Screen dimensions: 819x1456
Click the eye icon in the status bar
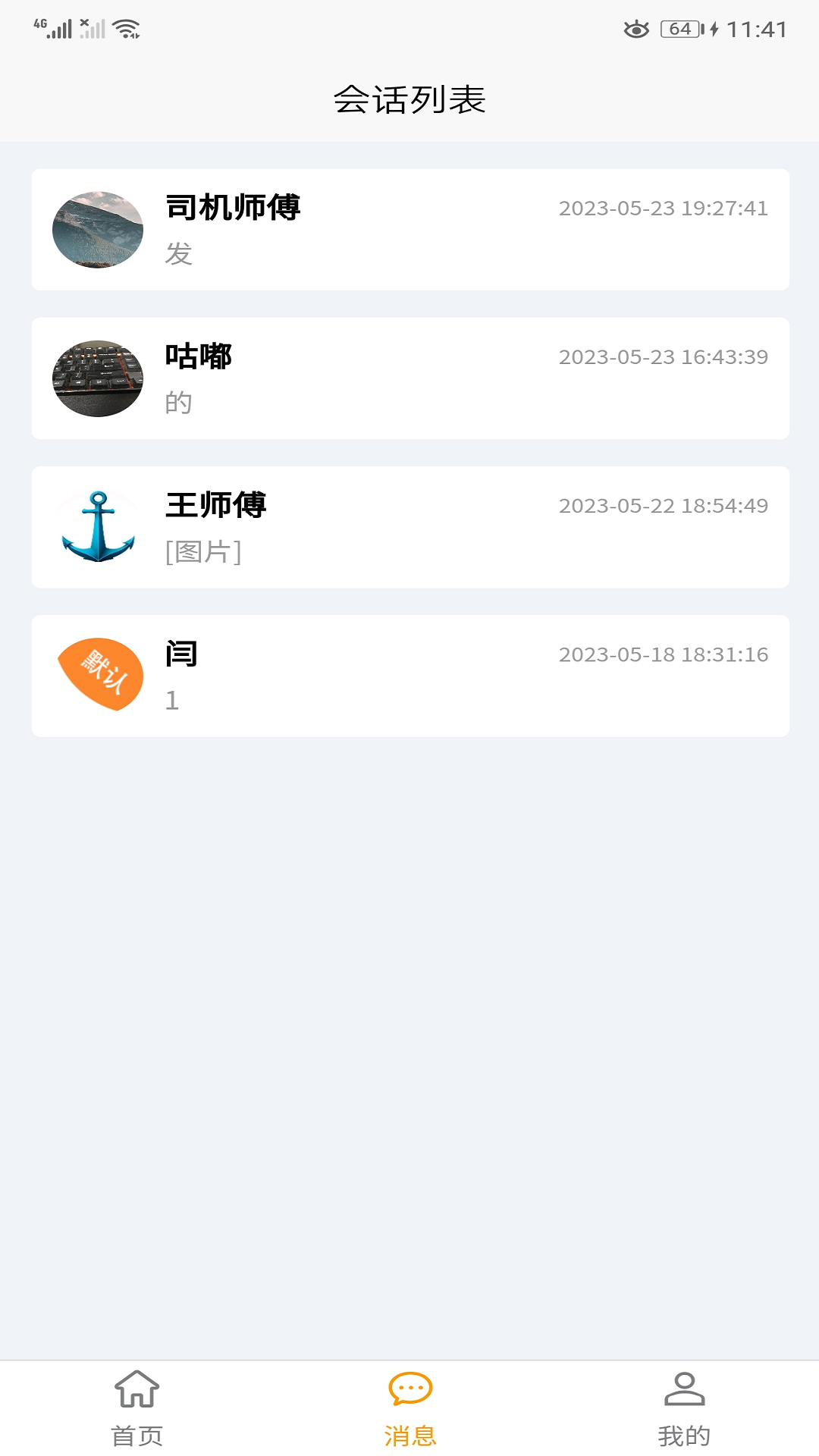click(635, 30)
